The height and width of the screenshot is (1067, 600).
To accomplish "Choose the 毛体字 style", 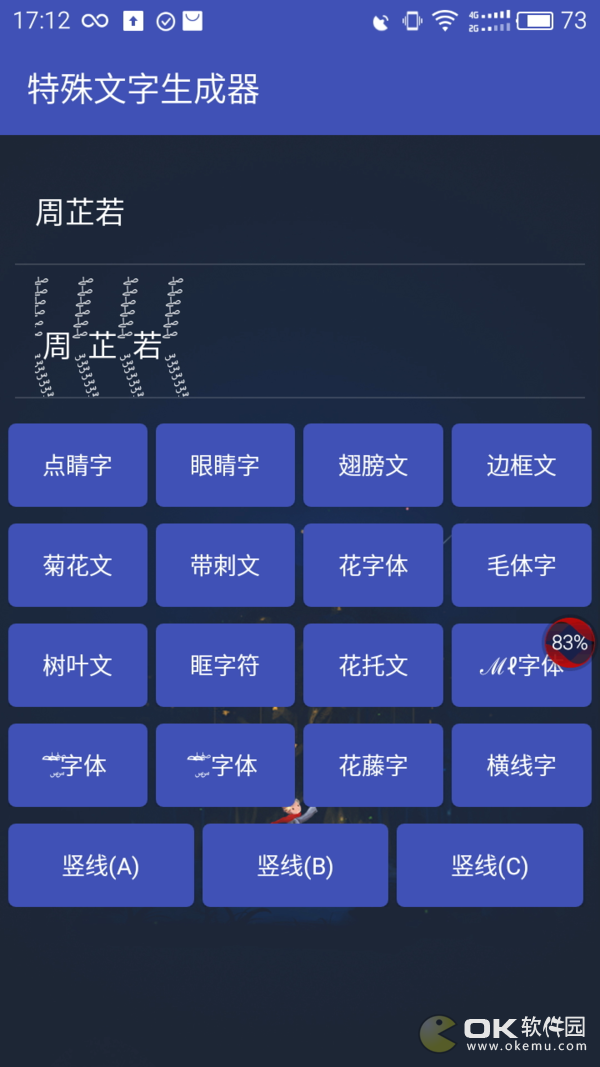I will (x=522, y=565).
